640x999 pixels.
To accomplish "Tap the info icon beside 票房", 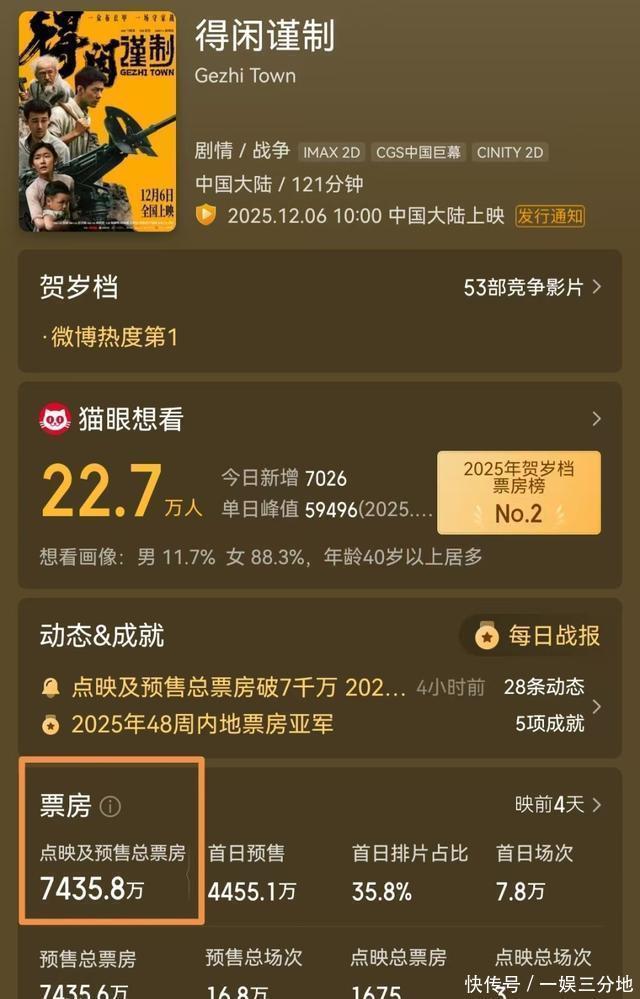I will pyautogui.click(x=111, y=805).
